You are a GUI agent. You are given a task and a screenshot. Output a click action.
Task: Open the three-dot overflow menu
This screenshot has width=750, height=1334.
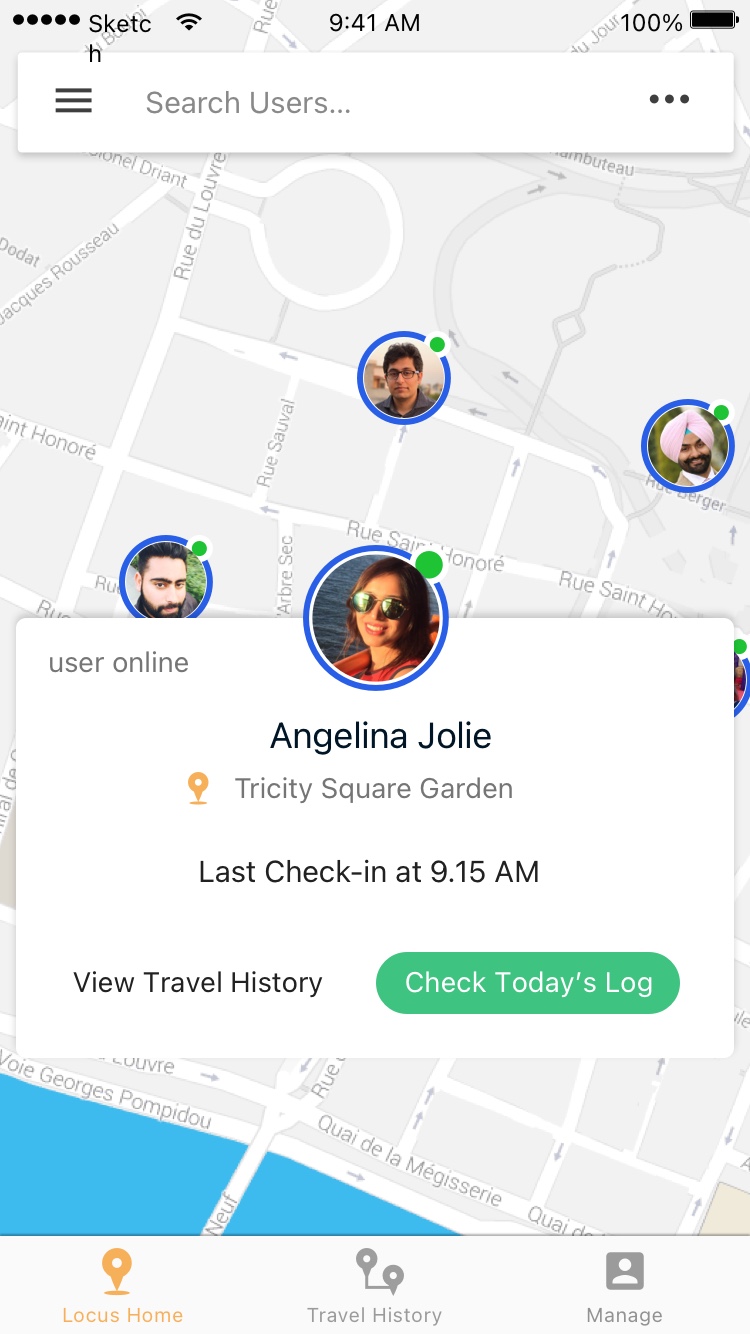pos(669,99)
